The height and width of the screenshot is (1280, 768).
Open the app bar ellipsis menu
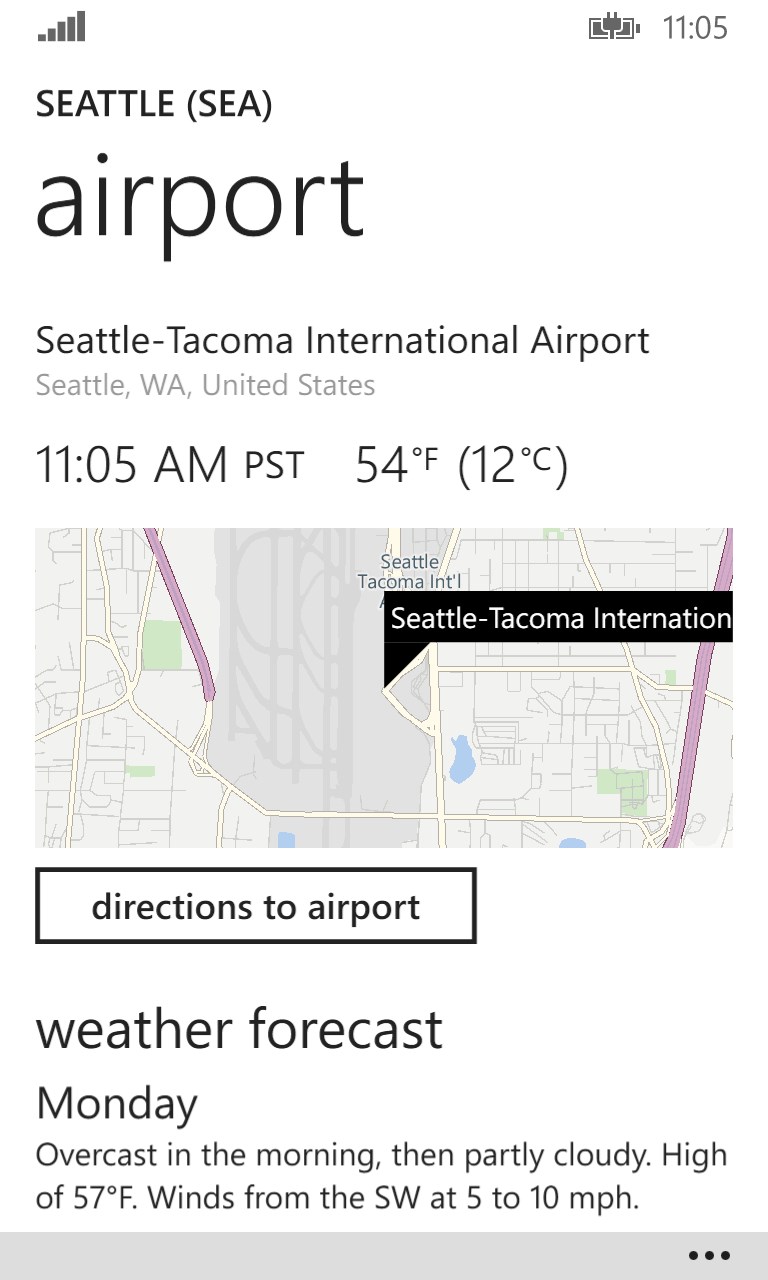click(x=709, y=1256)
